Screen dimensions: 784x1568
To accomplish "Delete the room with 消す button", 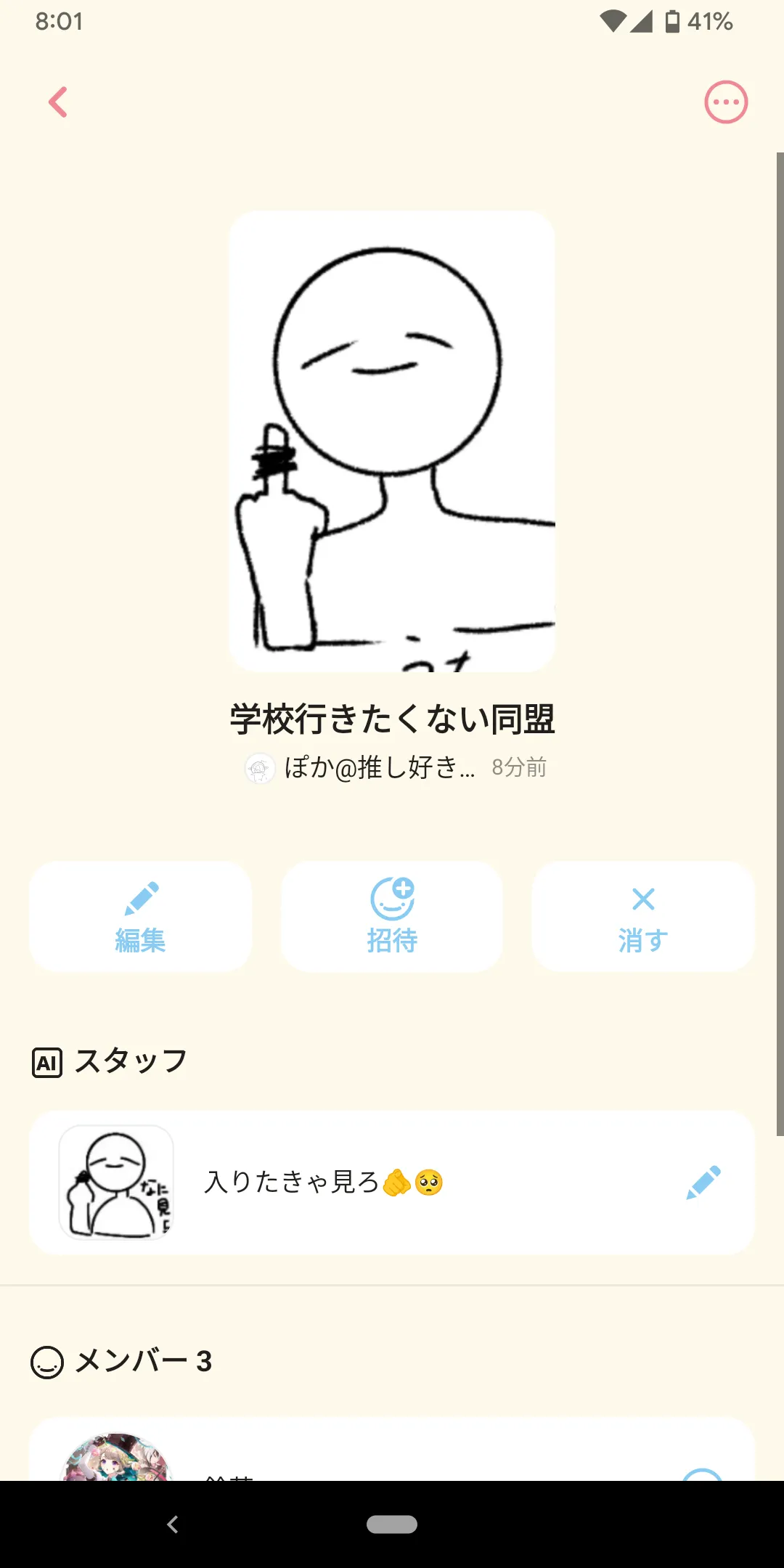I will pos(643,917).
